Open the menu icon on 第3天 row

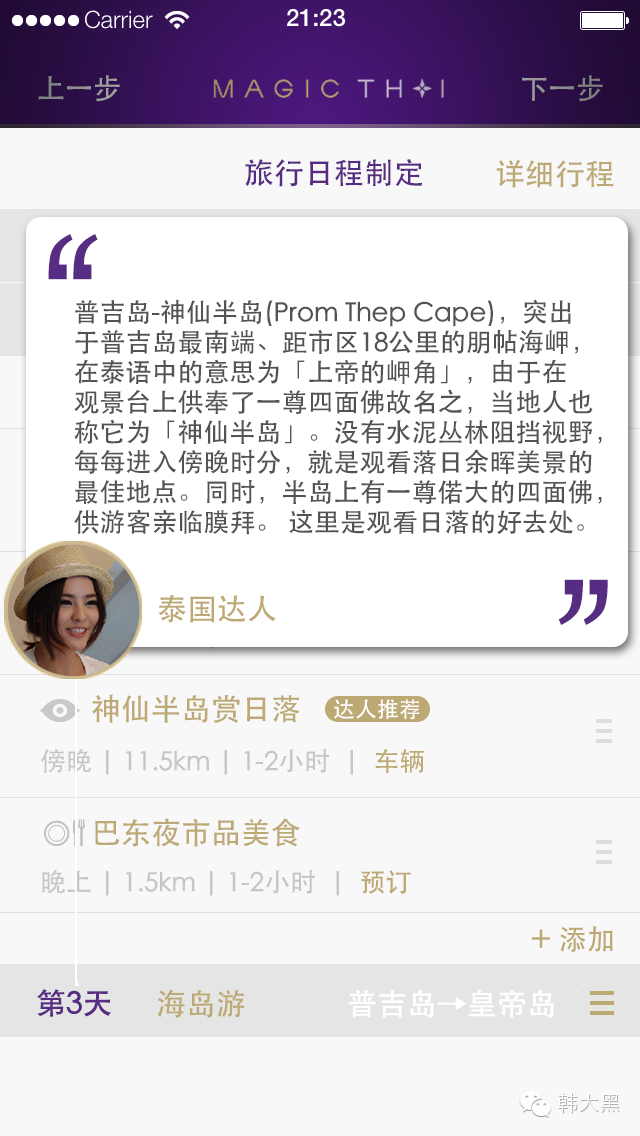pos(601,1003)
